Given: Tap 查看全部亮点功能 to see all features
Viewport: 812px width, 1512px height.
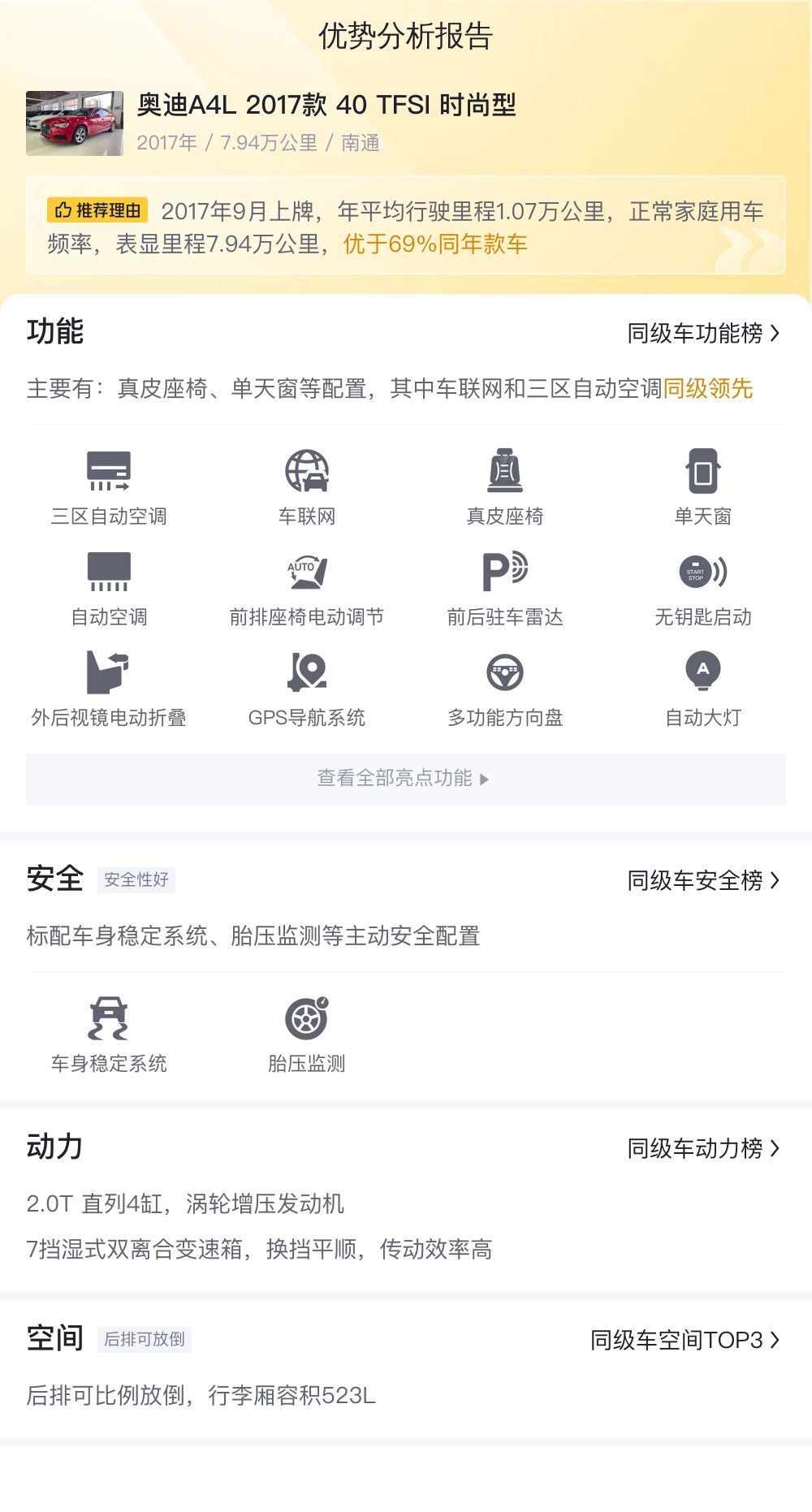Looking at the screenshot, I should click(x=406, y=779).
